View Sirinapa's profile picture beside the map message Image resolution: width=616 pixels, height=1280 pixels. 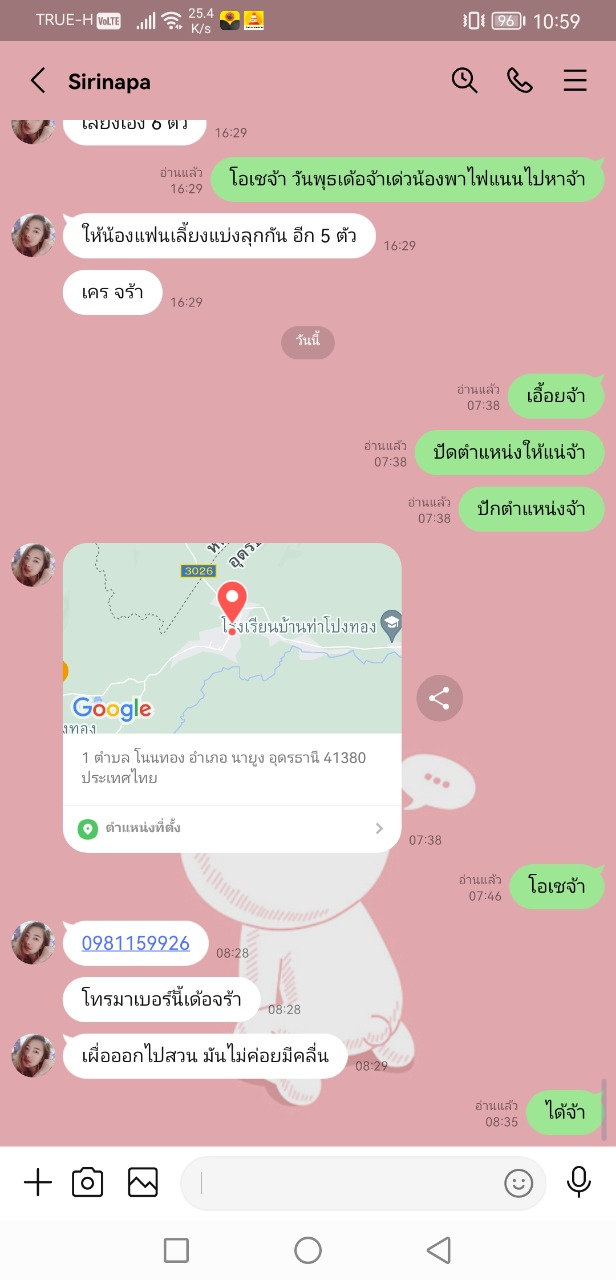click(33, 565)
